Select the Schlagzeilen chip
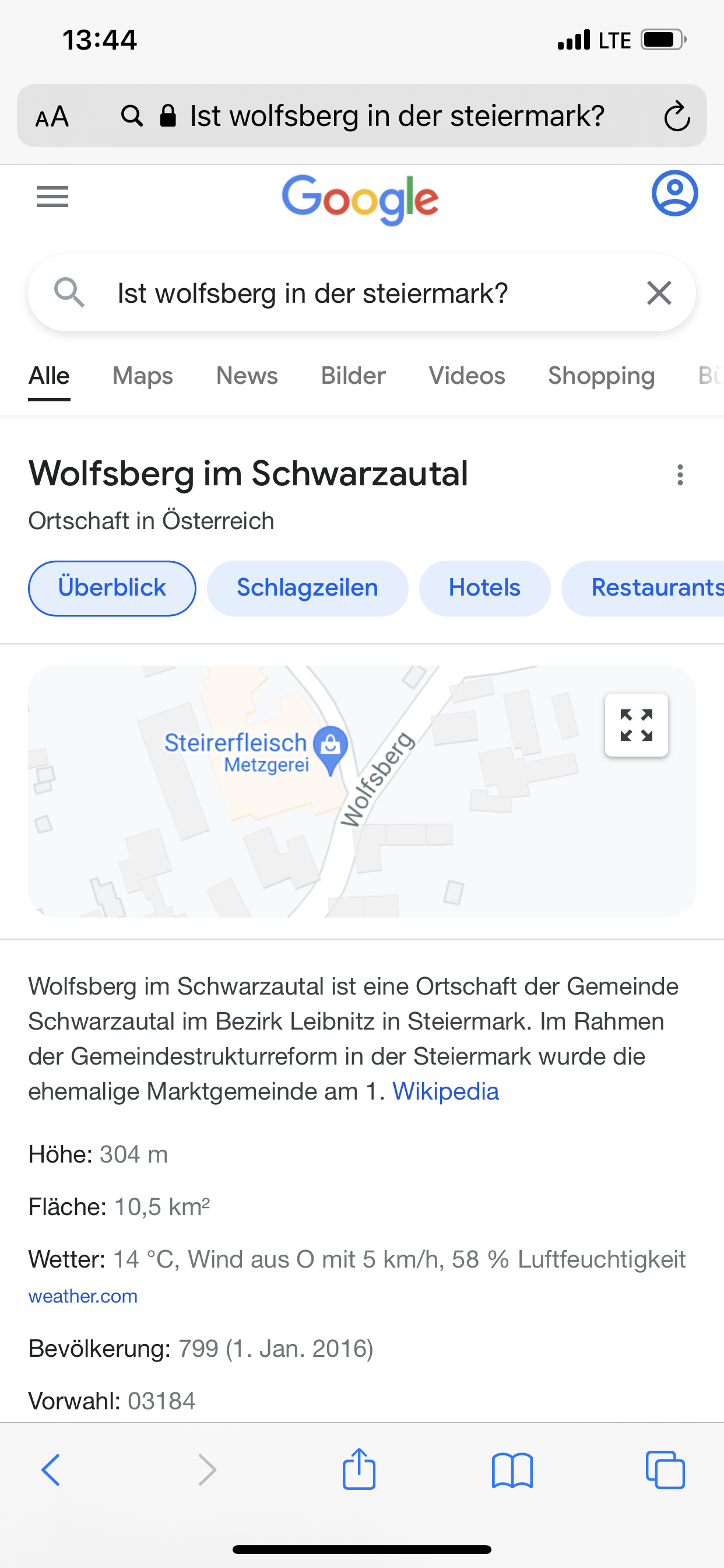 click(x=307, y=588)
